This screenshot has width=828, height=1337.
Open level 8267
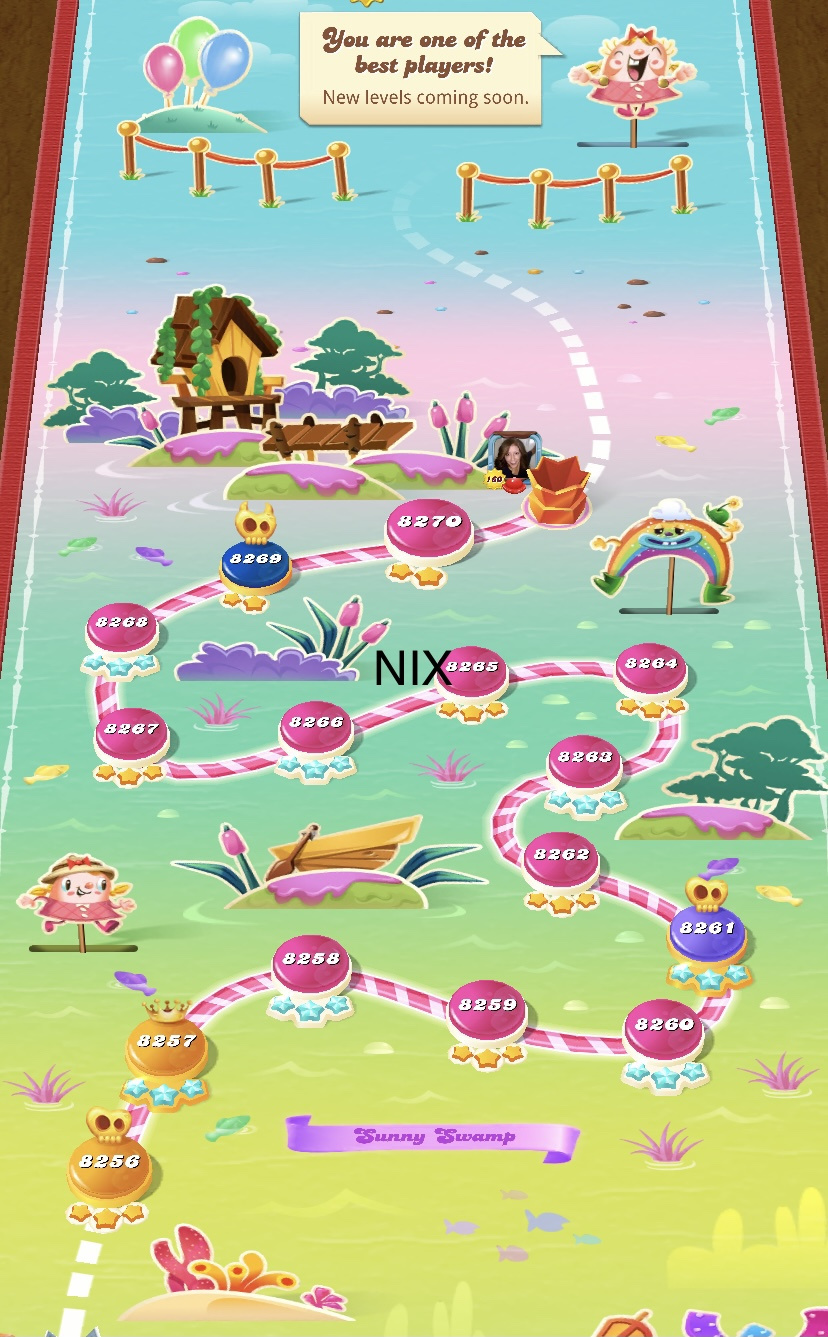tap(131, 734)
